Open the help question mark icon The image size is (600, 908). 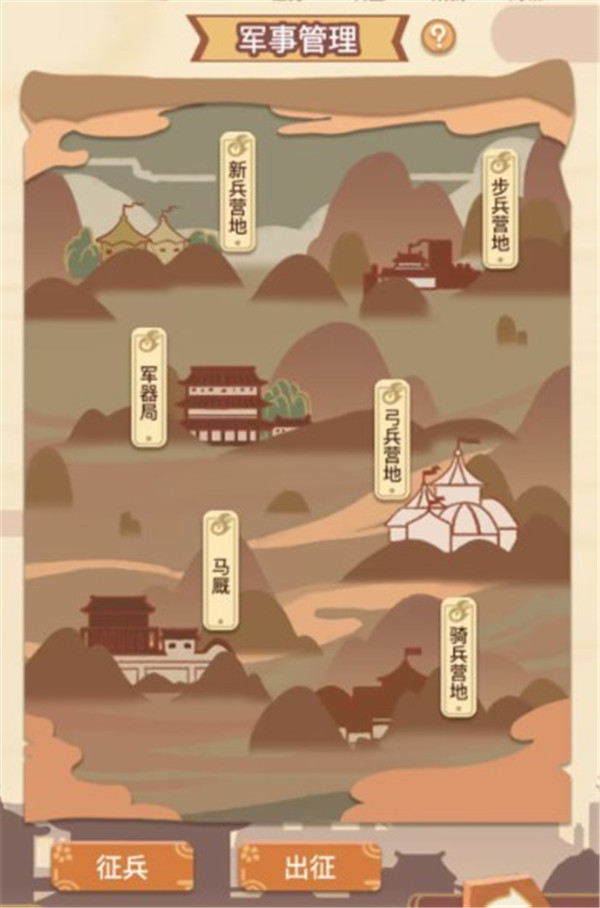click(x=436, y=38)
